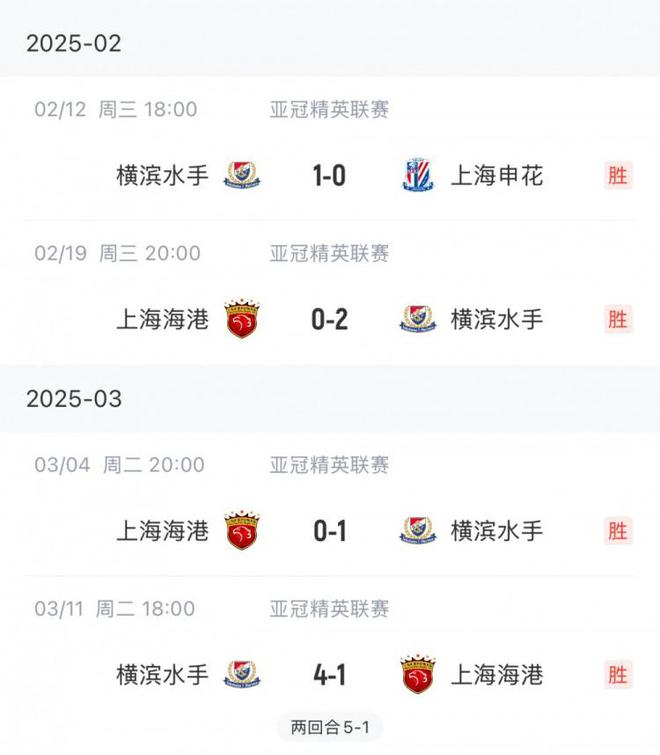This screenshot has width=660, height=755.
Task: Open the 03/04 上海海港 0-1 横滨水手 match
Action: tap(329, 531)
